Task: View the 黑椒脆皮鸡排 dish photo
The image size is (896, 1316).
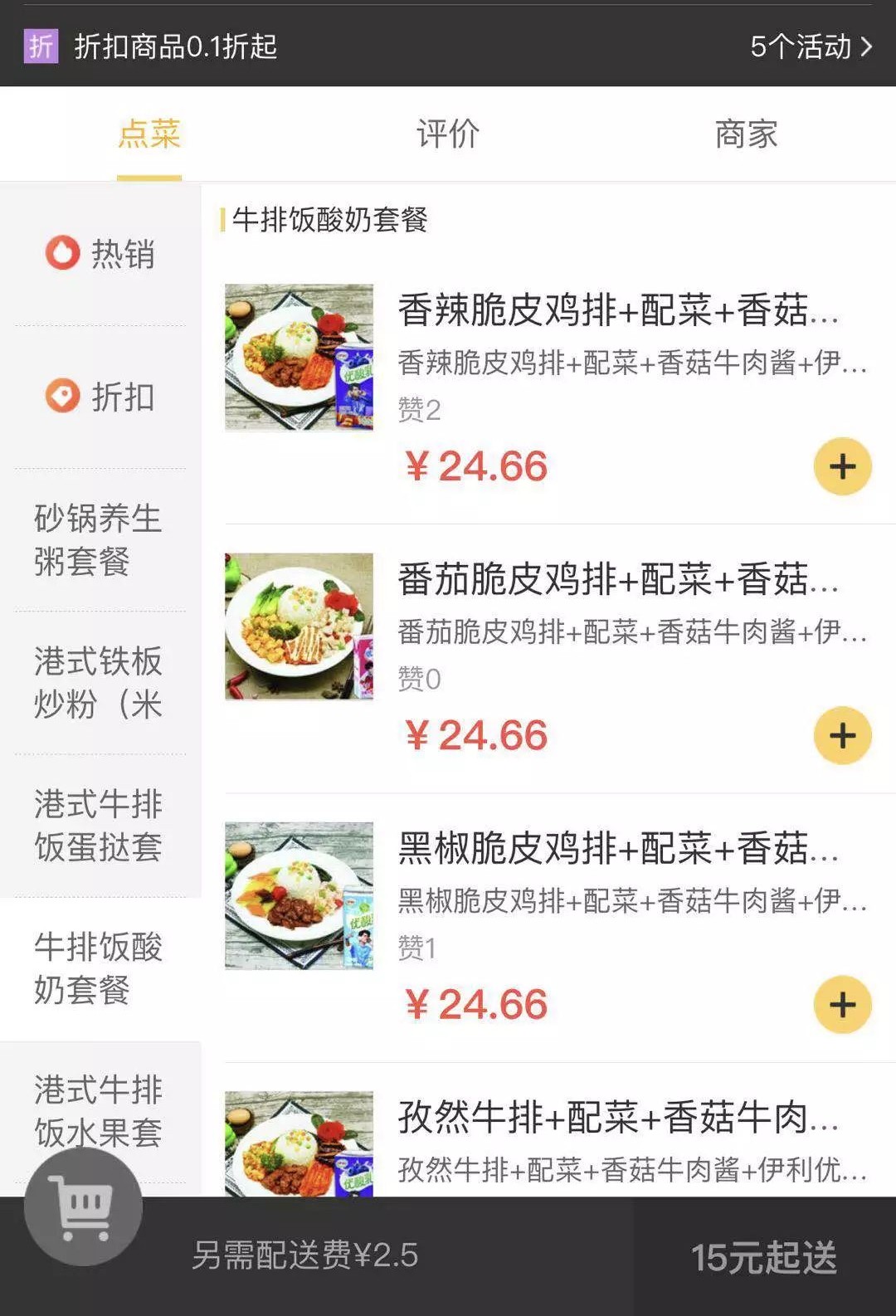Action: pos(299,895)
